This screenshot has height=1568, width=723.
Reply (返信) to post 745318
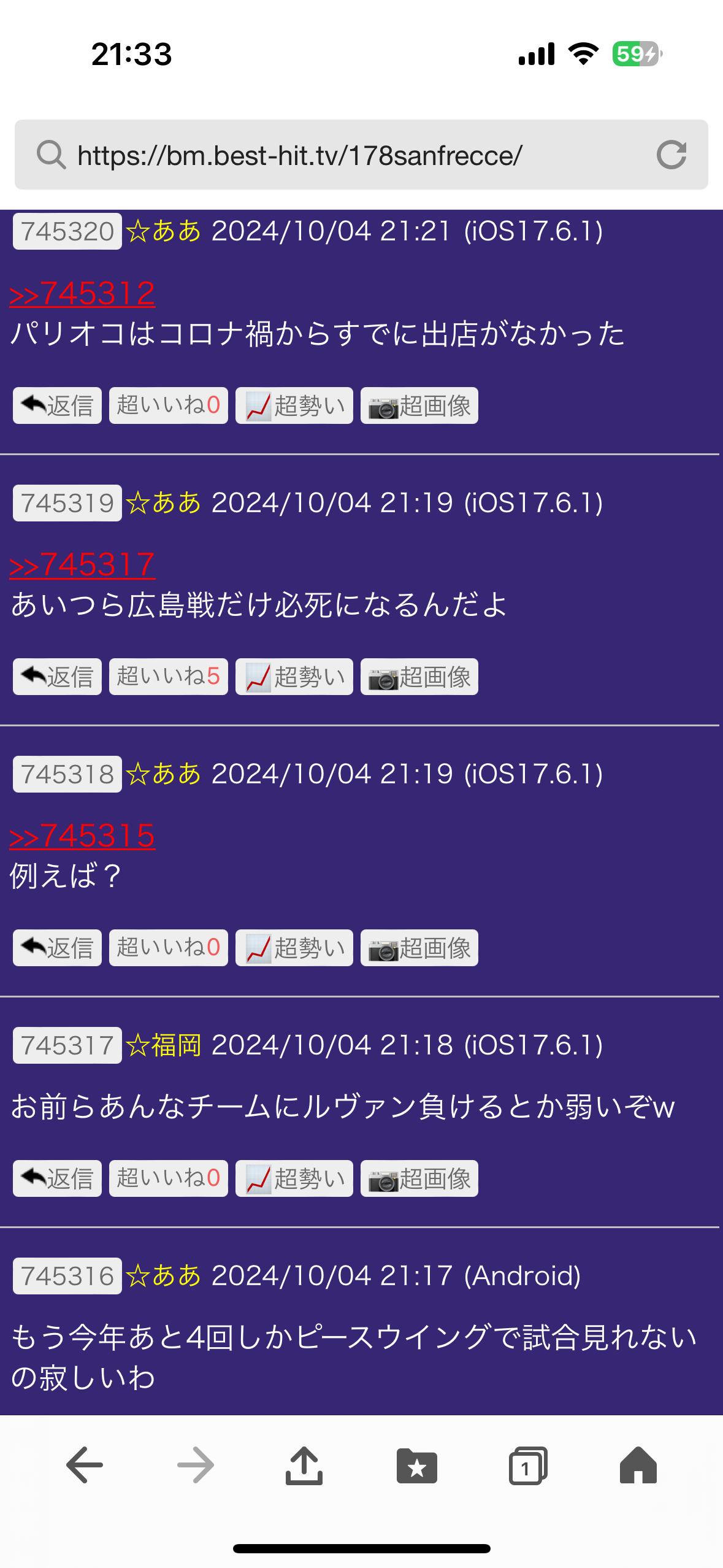pyautogui.click(x=57, y=948)
